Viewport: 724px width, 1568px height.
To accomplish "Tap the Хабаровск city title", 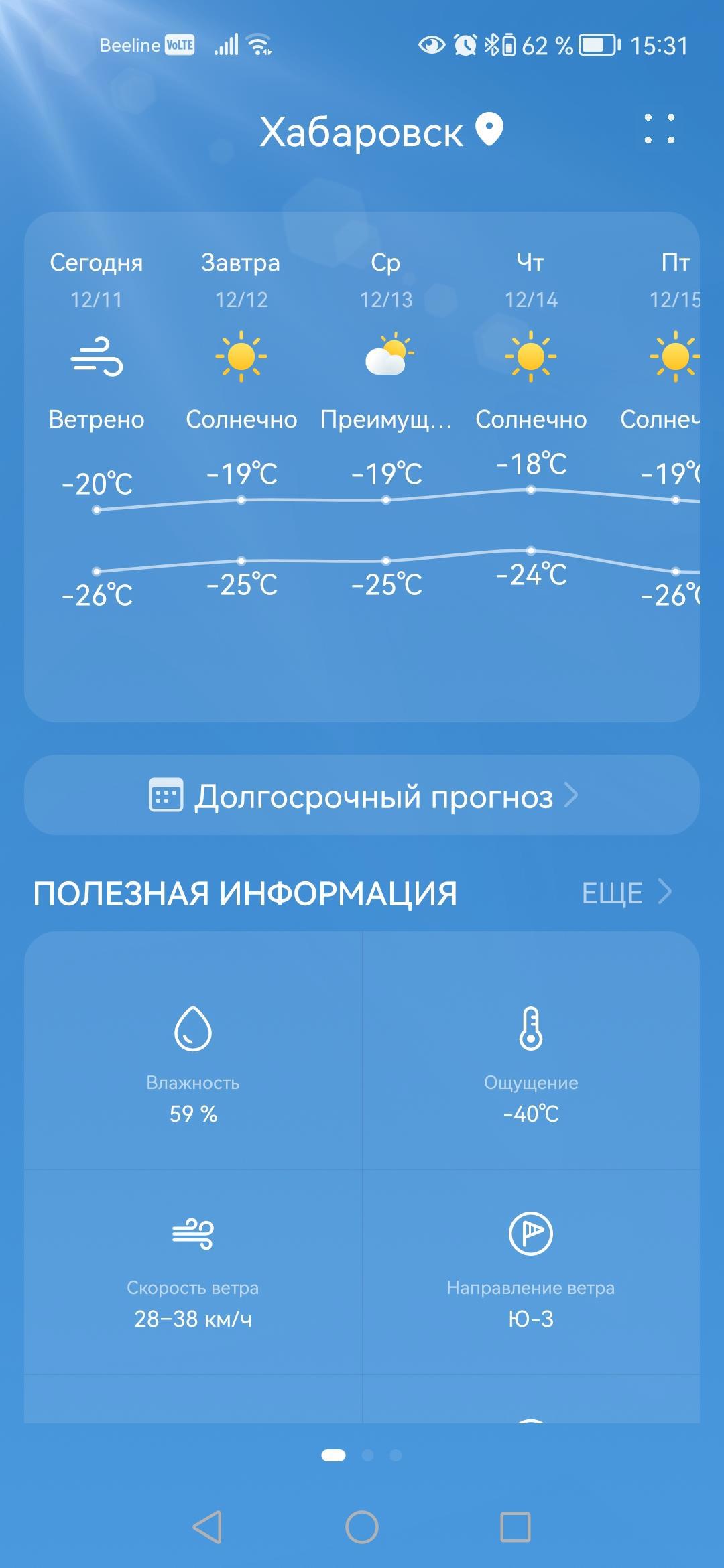I will tap(362, 131).
